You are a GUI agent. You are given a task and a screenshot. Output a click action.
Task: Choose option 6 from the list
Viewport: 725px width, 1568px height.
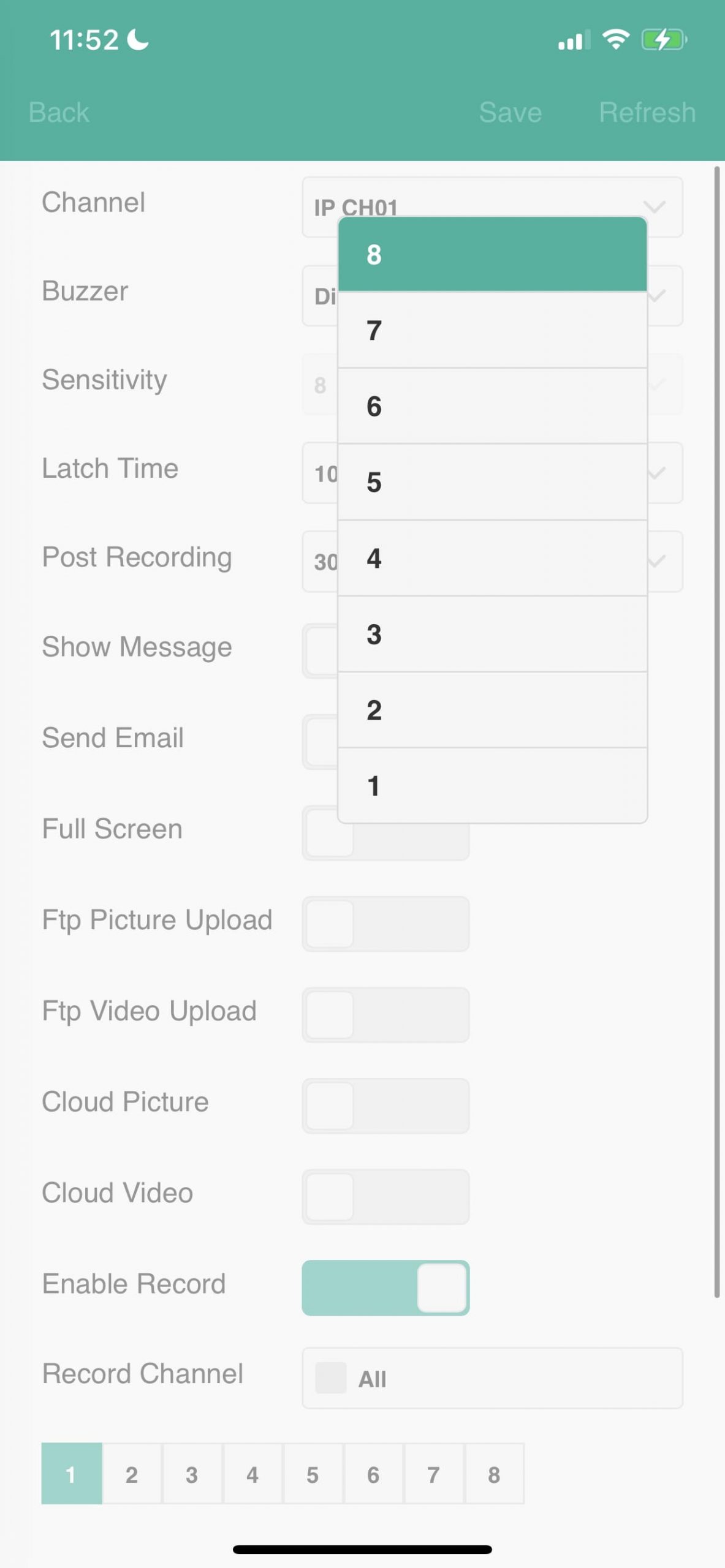[492, 406]
